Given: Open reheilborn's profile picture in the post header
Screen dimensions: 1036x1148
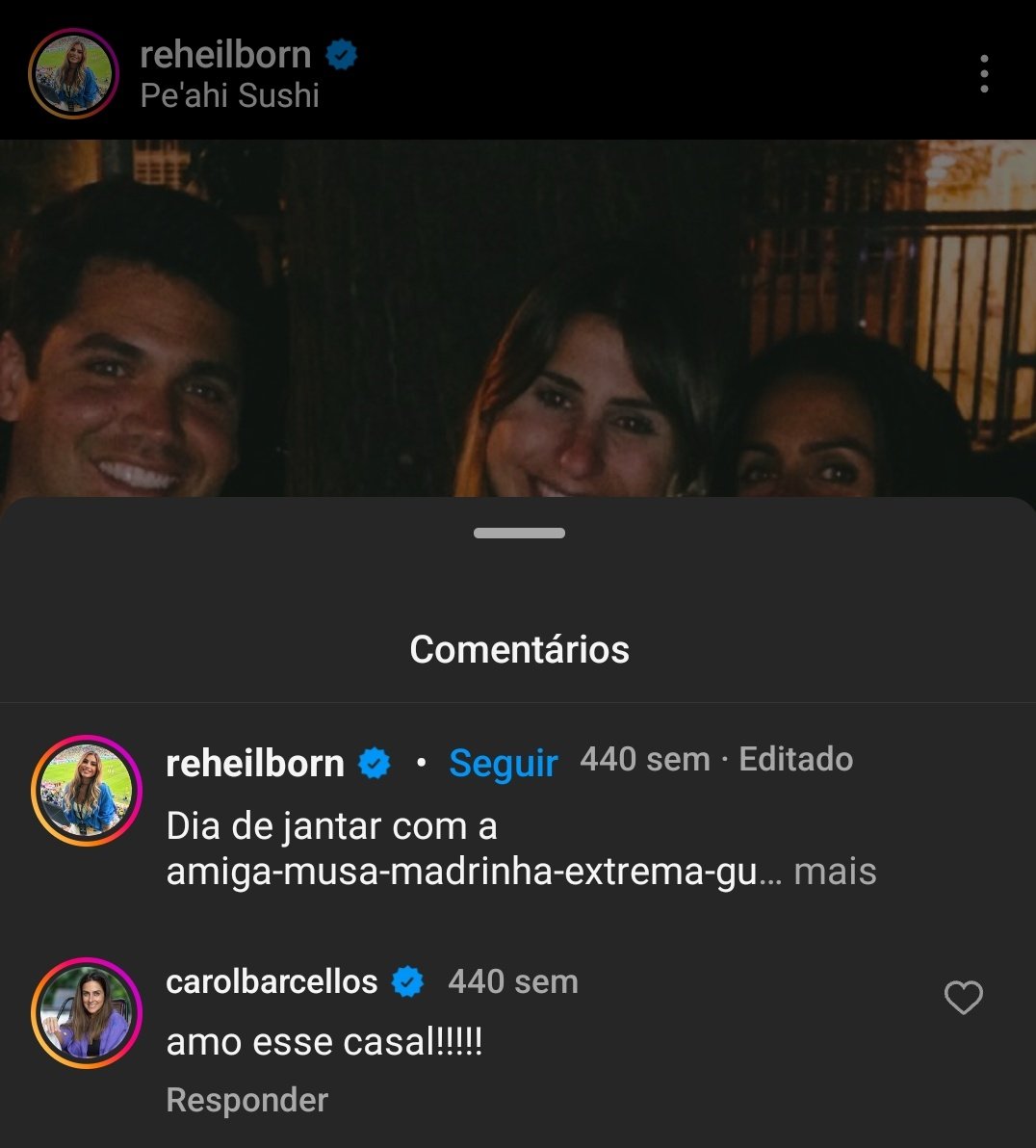Looking at the screenshot, I should click(x=72, y=74).
